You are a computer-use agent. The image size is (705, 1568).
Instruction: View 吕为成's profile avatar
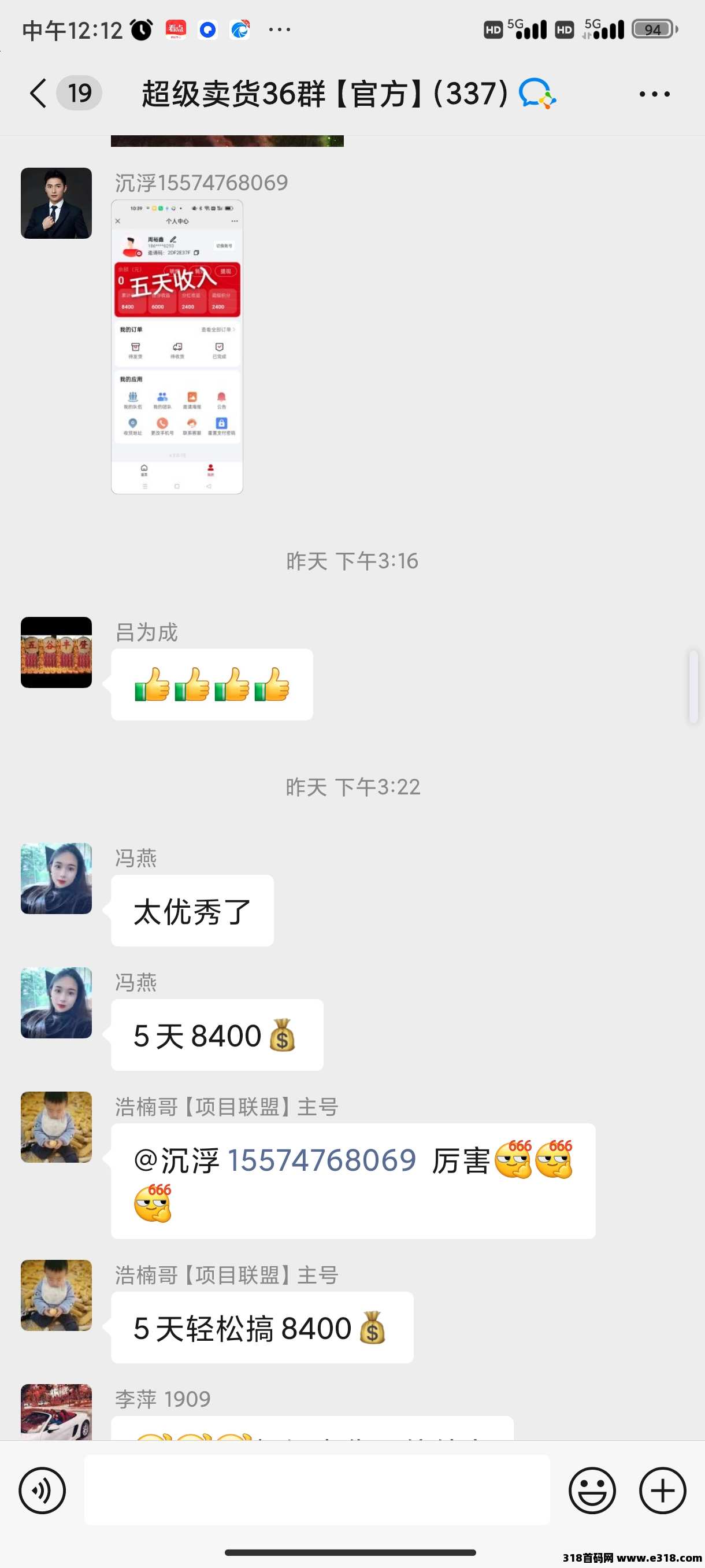[x=56, y=653]
